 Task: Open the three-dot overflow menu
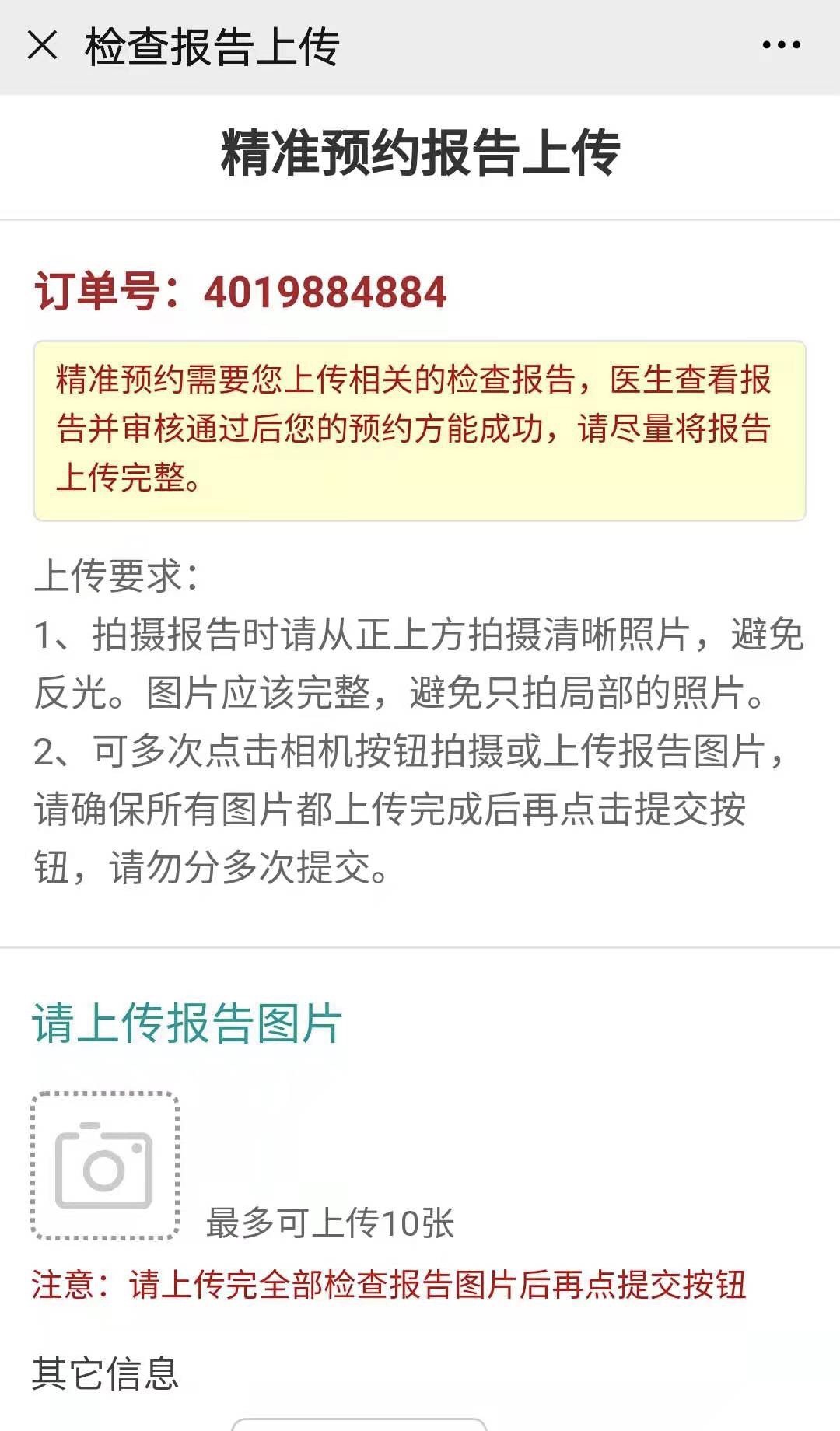(781, 45)
